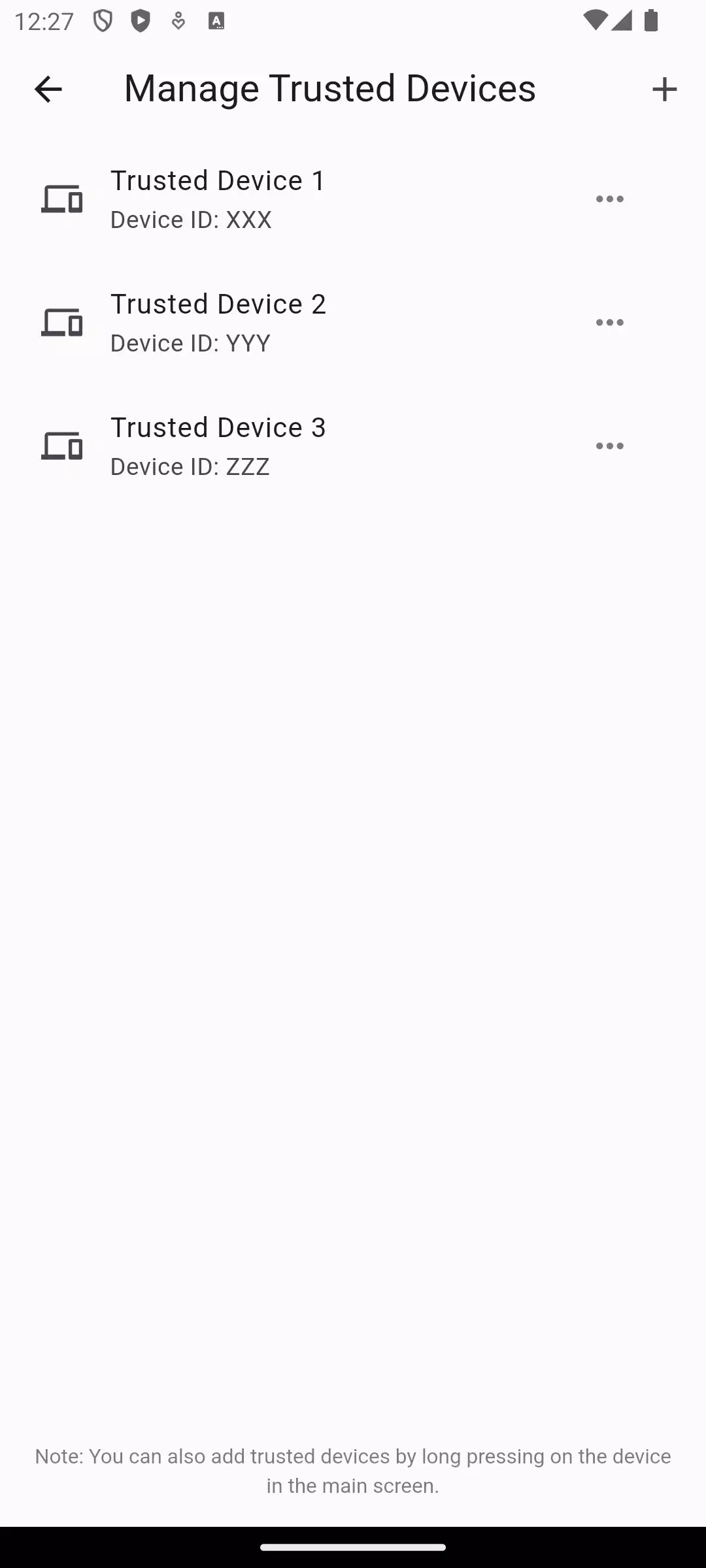Tap the clock in the status bar
The width and height of the screenshot is (706, 1568).
click(x=43, y=21)
